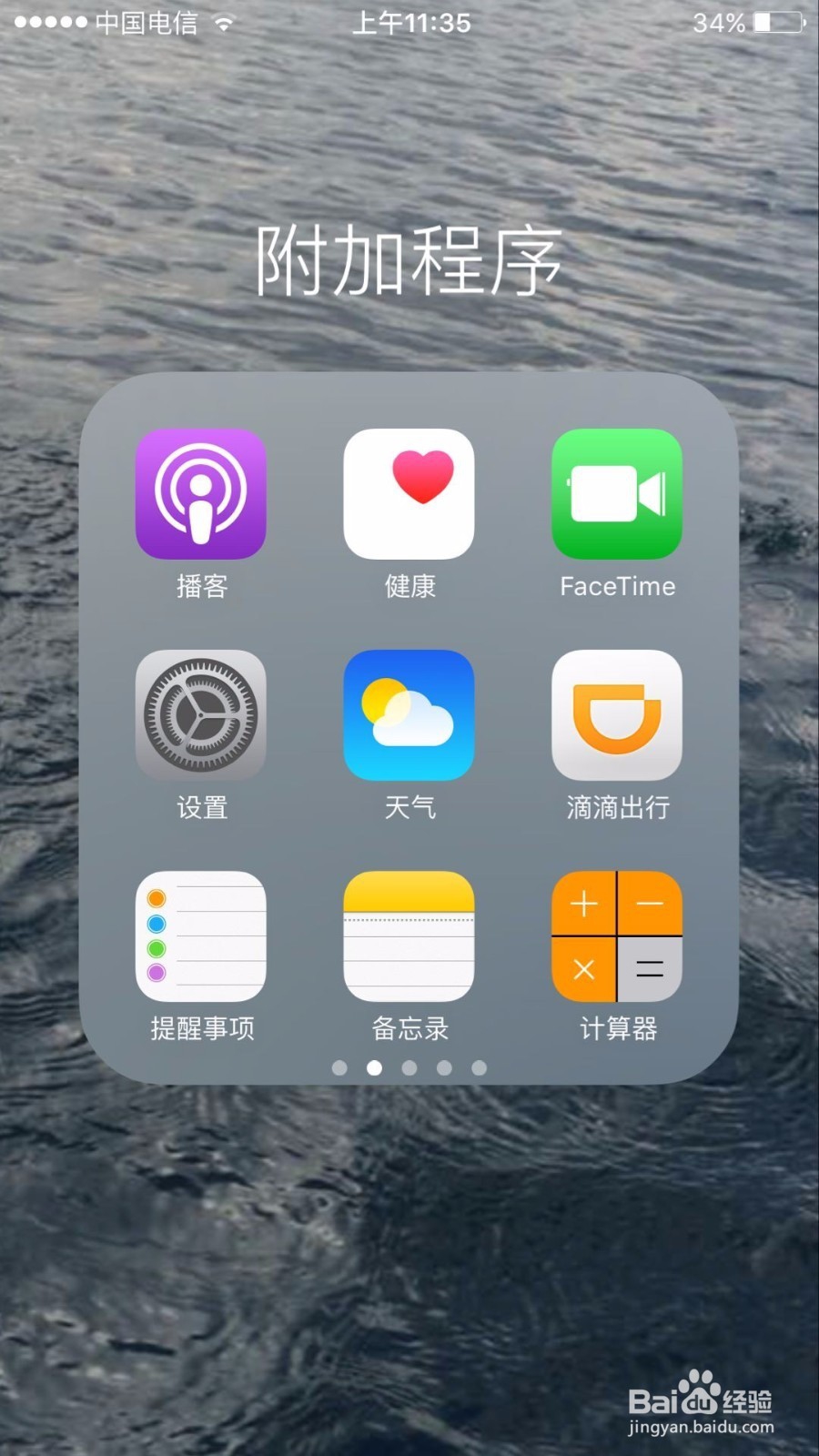The image size is (819, 1456).
Task: Open 提醒事项 (Reminders)
Action: point(201,935)
